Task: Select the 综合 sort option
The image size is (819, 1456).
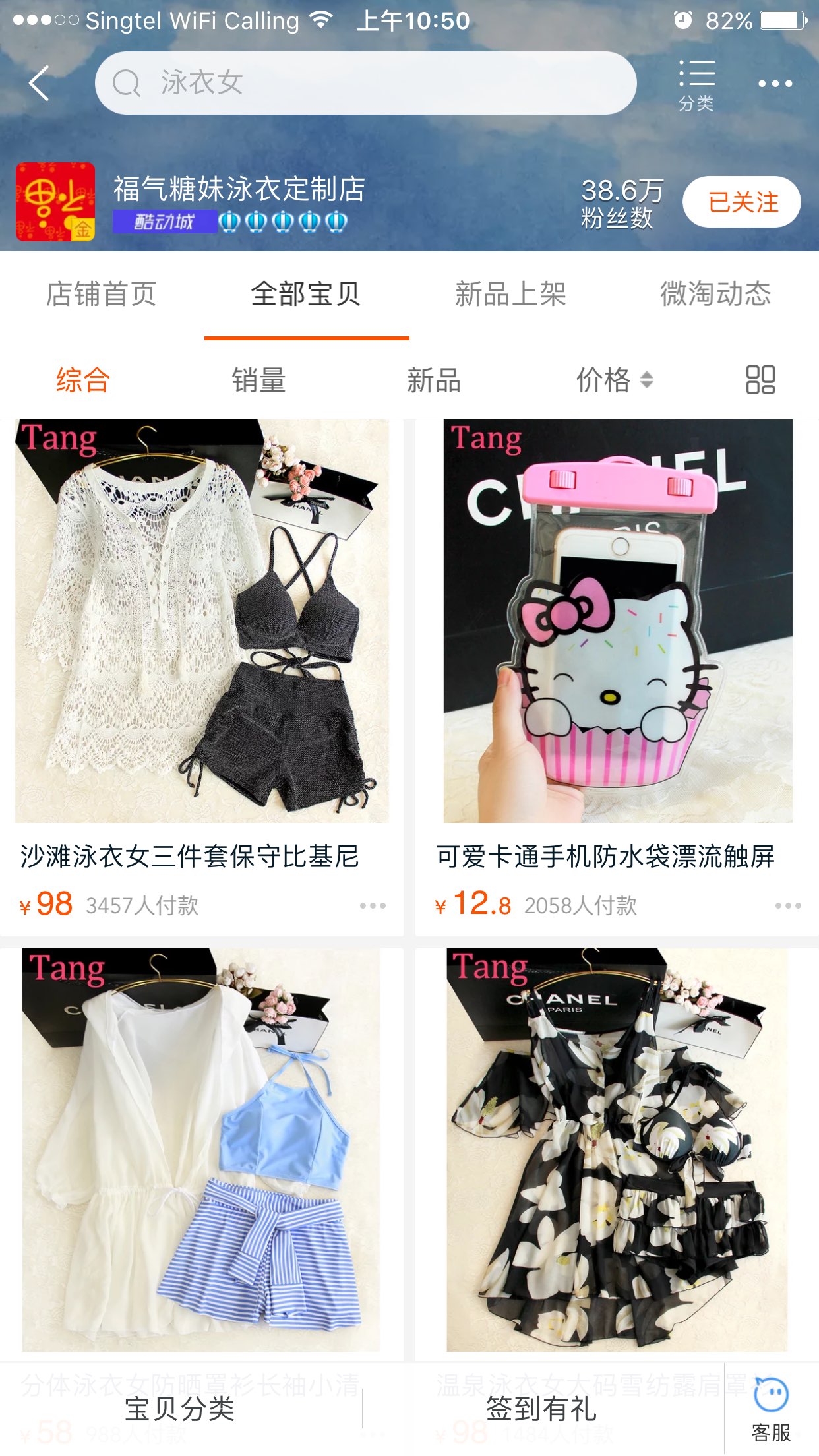Action: coord(82,380)
